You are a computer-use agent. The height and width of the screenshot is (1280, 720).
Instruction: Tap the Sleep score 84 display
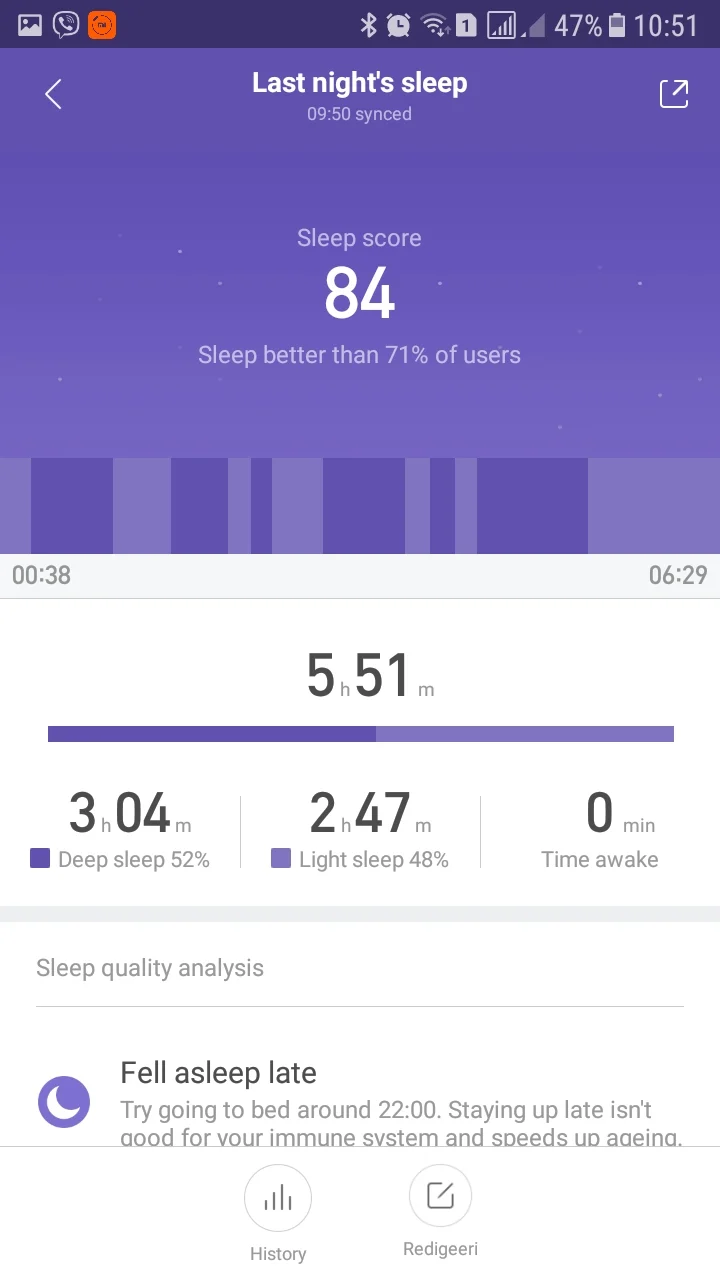point(359,293)
